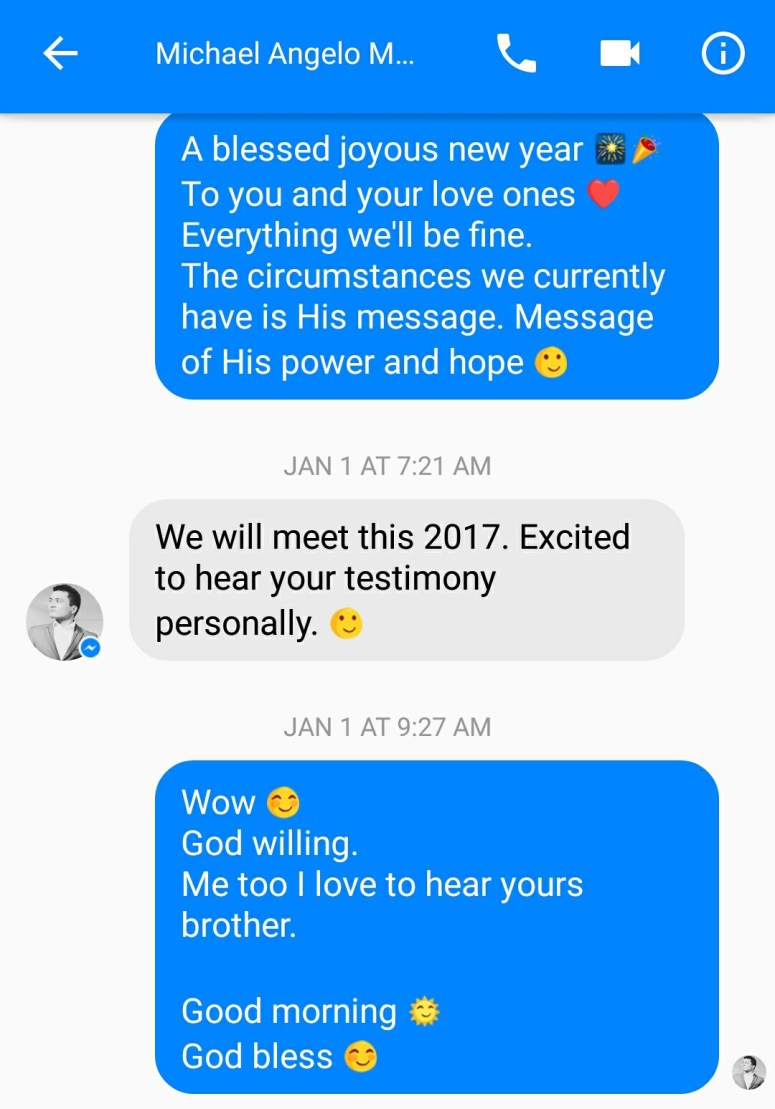Open Michael Angelo's profile picture beside message

pyautogui.click(x=64, y=622)
